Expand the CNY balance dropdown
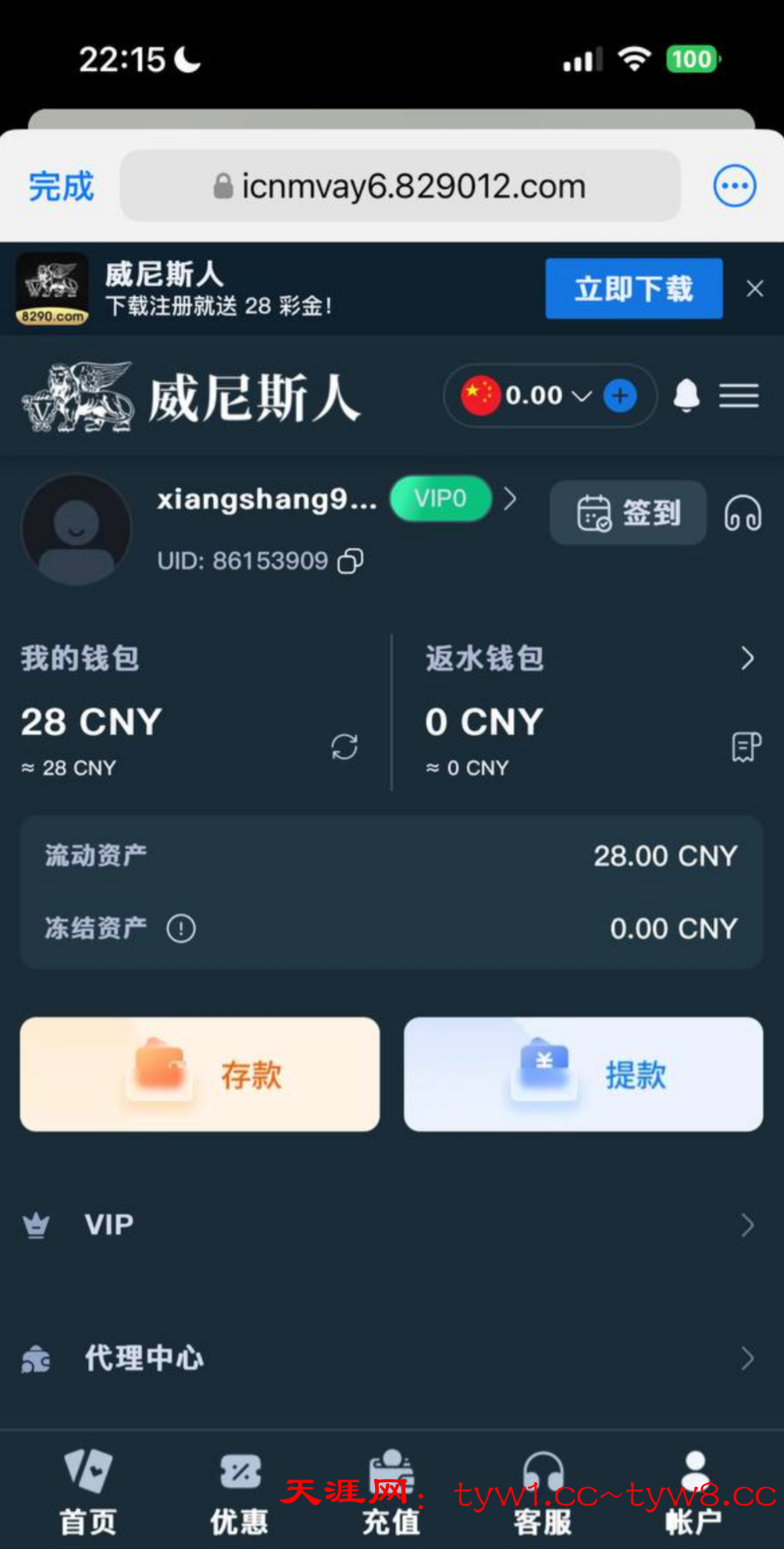Screen dimensions: 784x1549 coord(582,396)
